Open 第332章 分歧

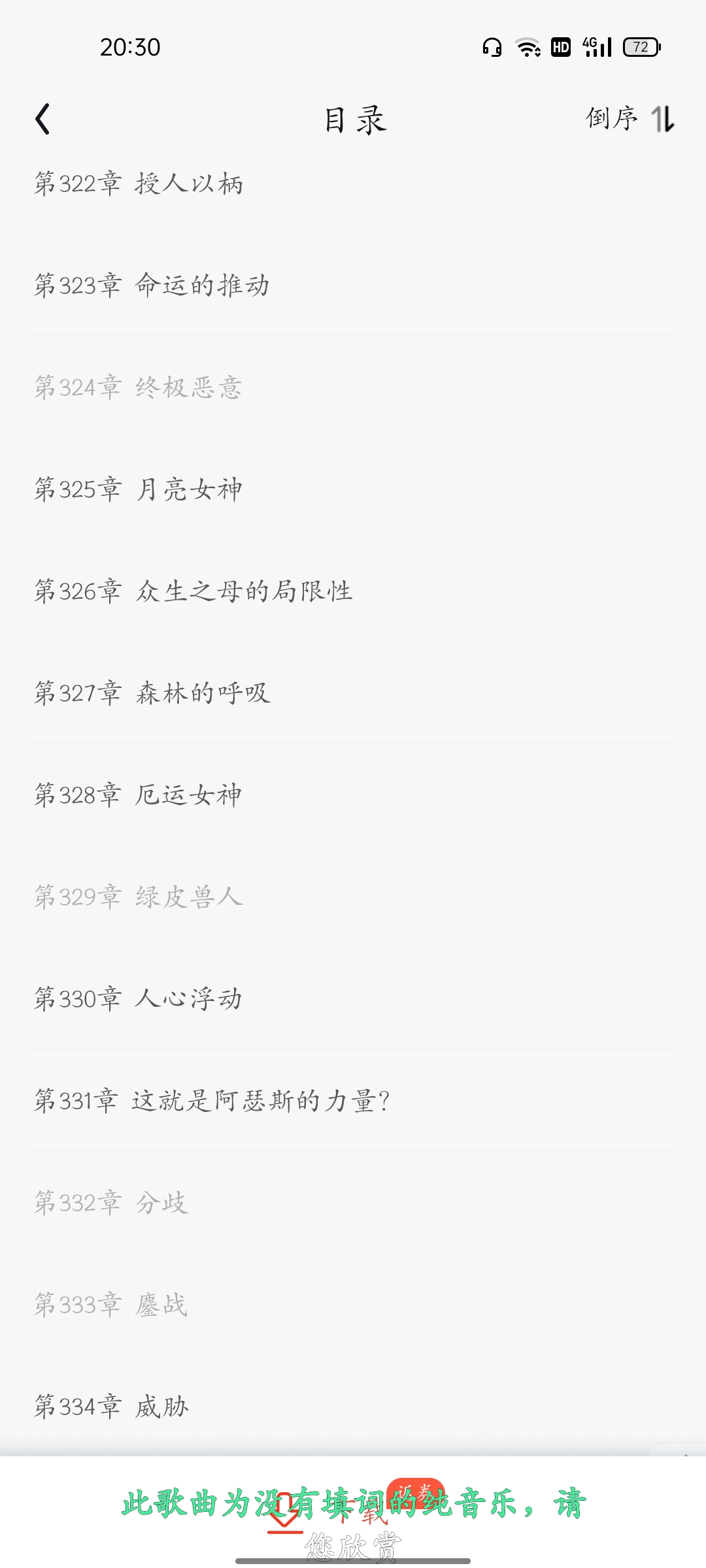coord(111,1203)
